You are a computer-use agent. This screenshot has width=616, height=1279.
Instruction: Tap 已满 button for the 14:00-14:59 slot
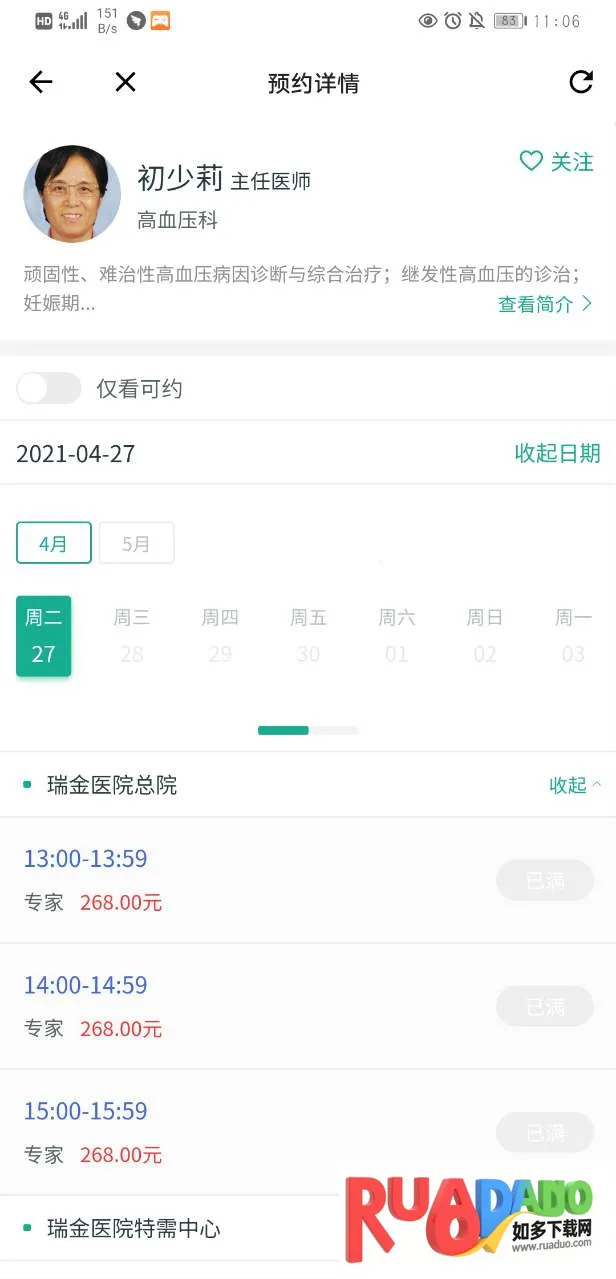pyautogui.click(x=545, y=1007)
